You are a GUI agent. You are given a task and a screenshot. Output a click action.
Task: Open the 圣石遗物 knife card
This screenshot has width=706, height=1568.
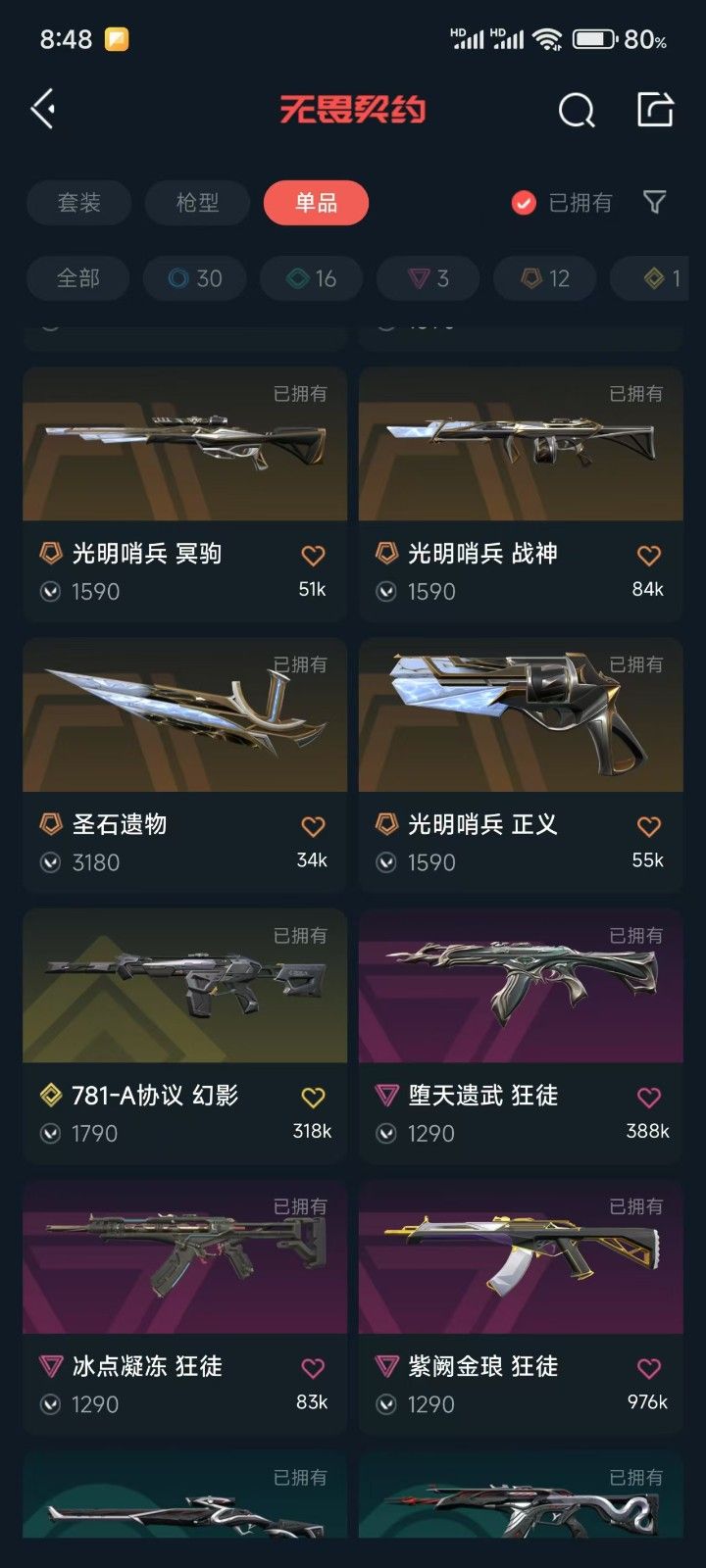tap(184, 764)
